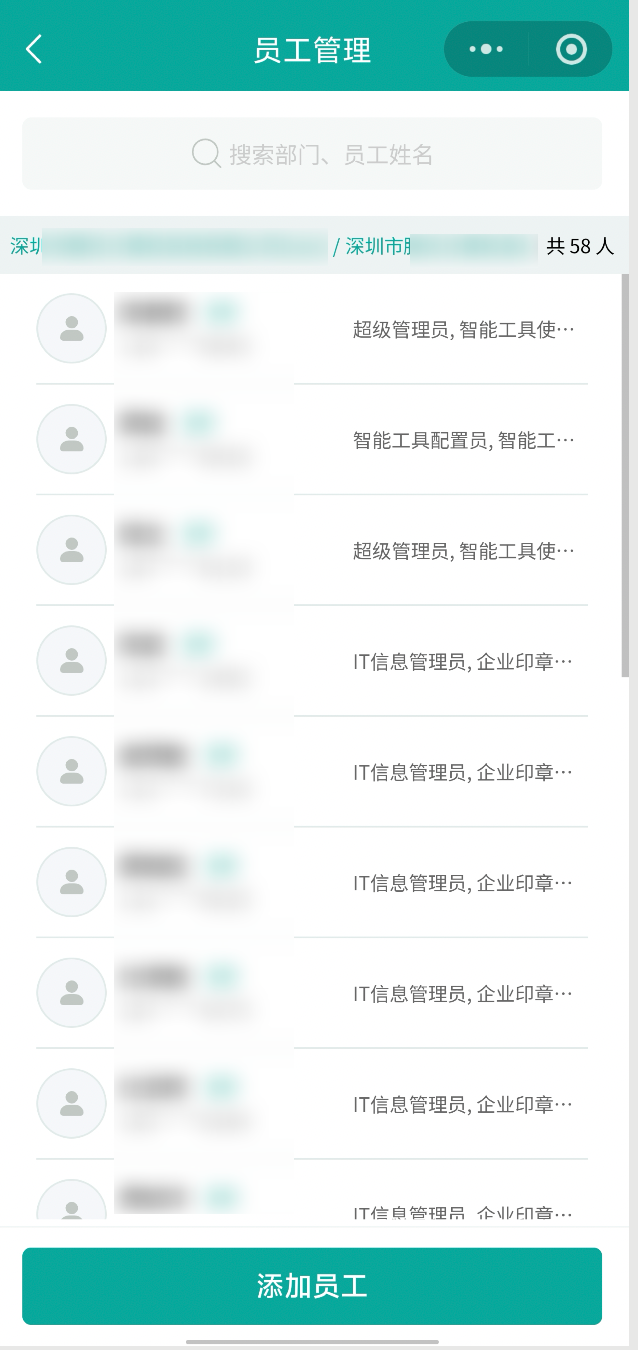Tap the 搜索部门、员工姓名 search box
This screenshot has height=1350, width=638.
312,154
